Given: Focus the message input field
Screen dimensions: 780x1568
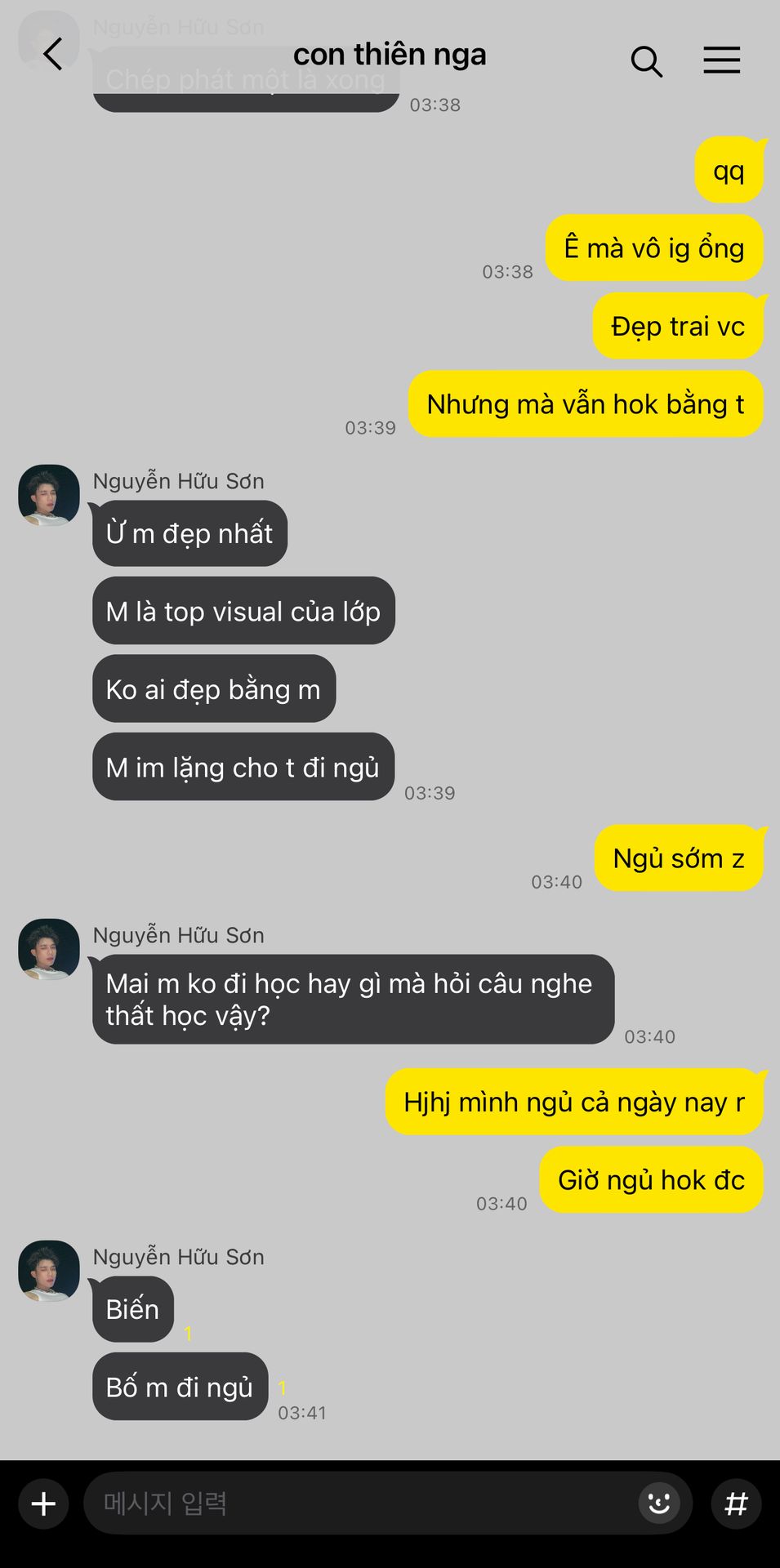Looking at the screenshot, I should coord(359,1503).
